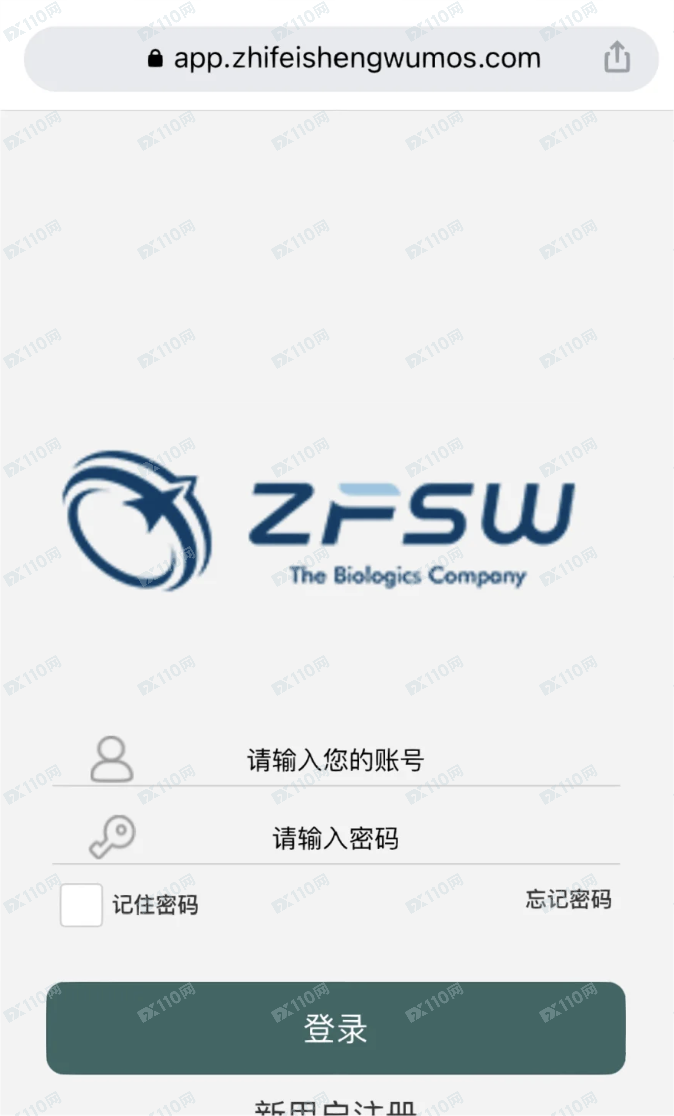Screen dimensions: 674x1116
Task: Tap the 登录 login button
Action: 336,1028
